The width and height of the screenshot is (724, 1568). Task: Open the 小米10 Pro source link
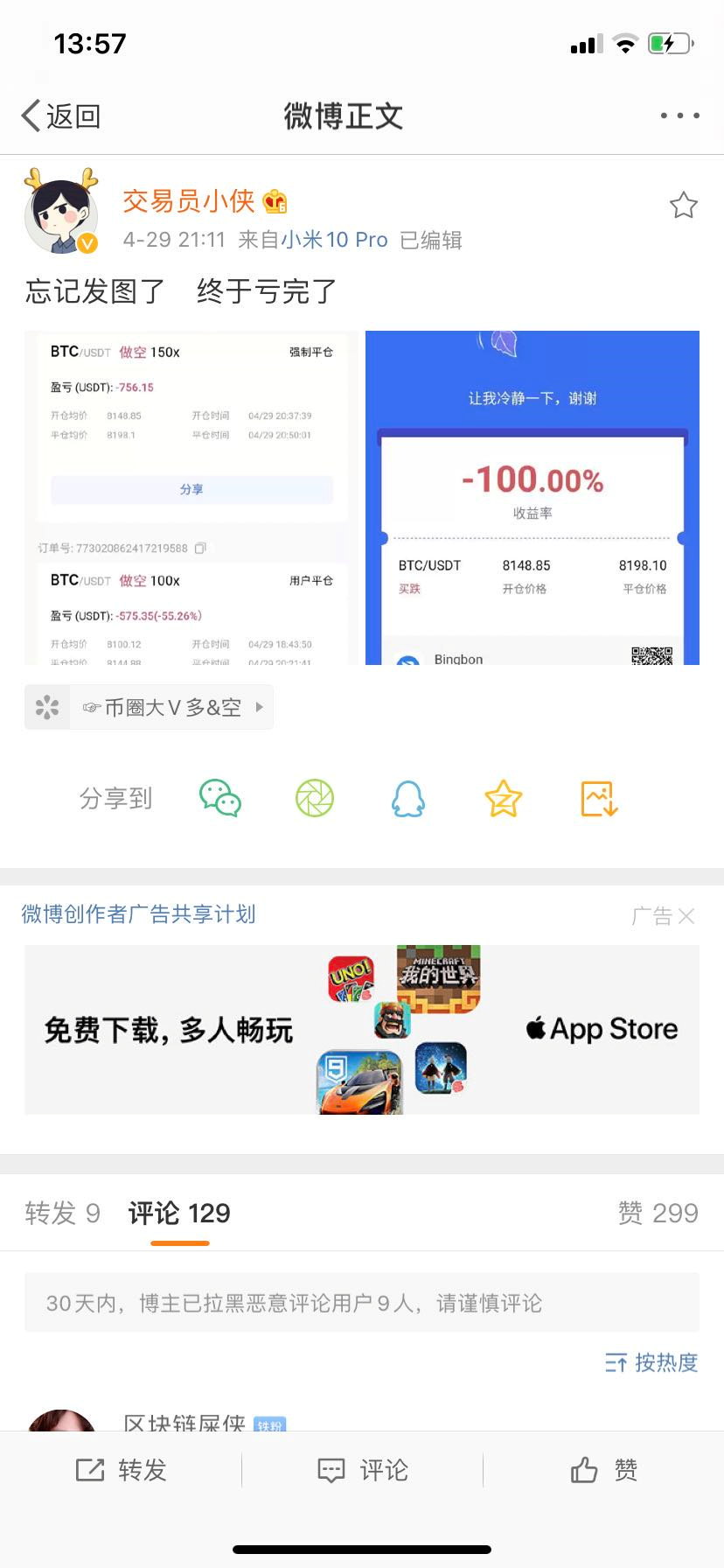tap(334, 240)
